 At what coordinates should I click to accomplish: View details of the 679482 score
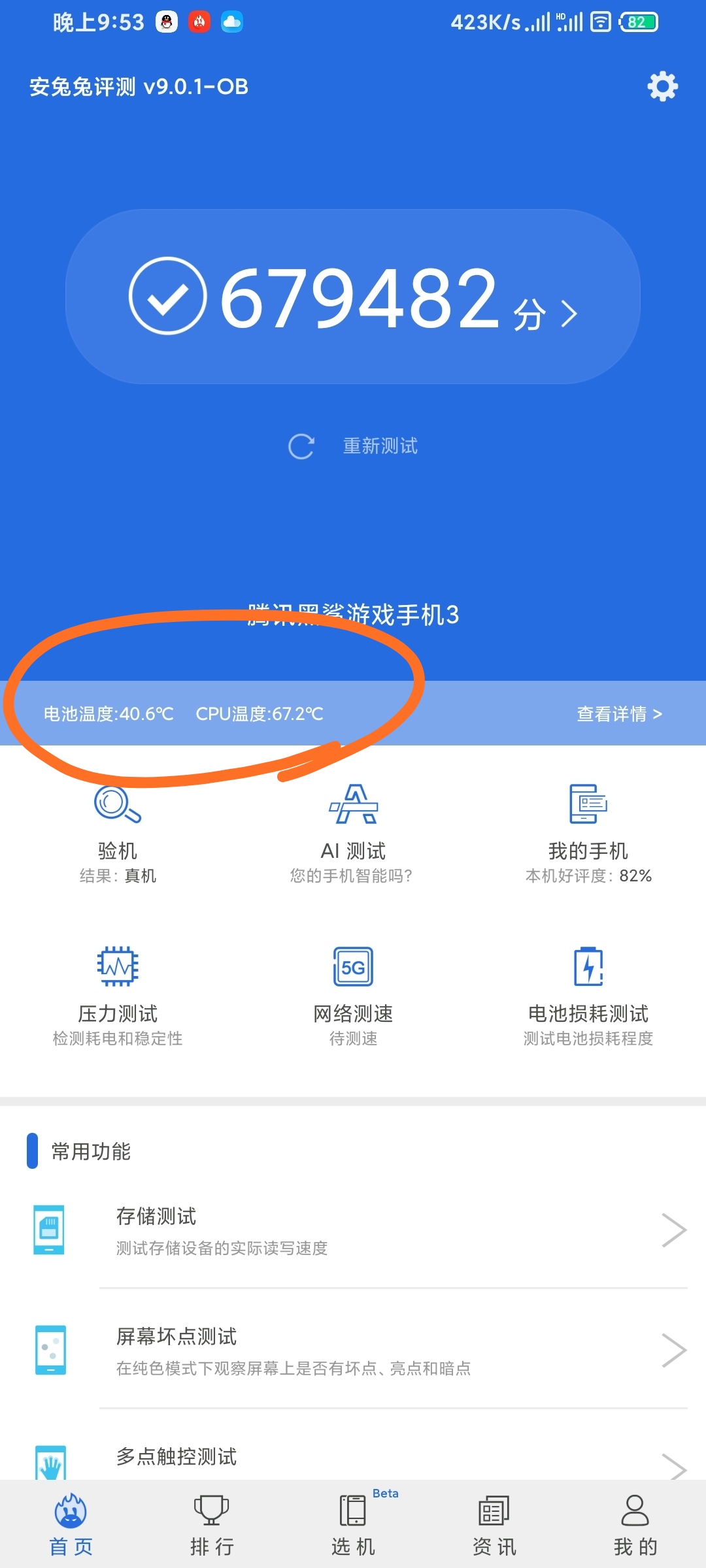pos(353,297)
